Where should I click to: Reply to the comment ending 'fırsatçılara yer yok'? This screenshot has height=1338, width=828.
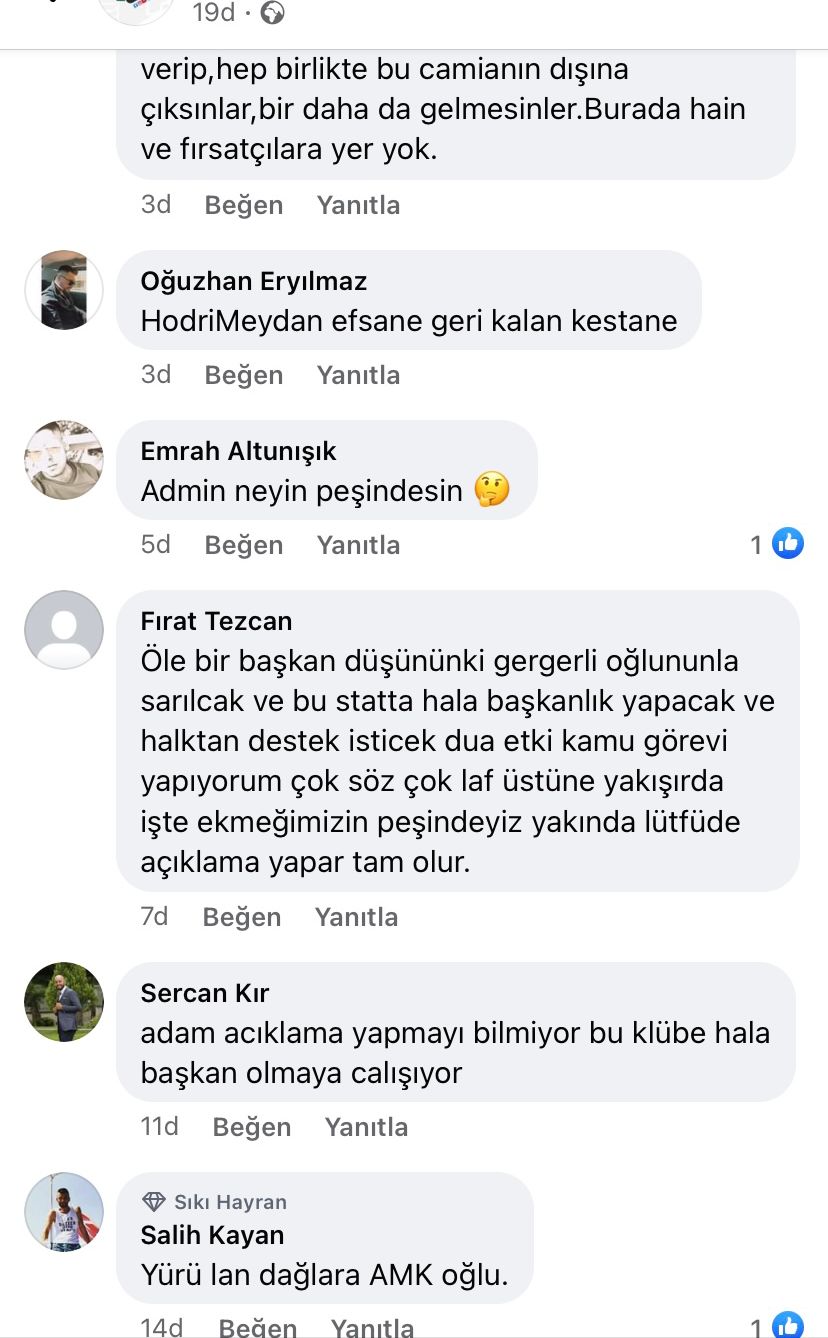point(358,205)
